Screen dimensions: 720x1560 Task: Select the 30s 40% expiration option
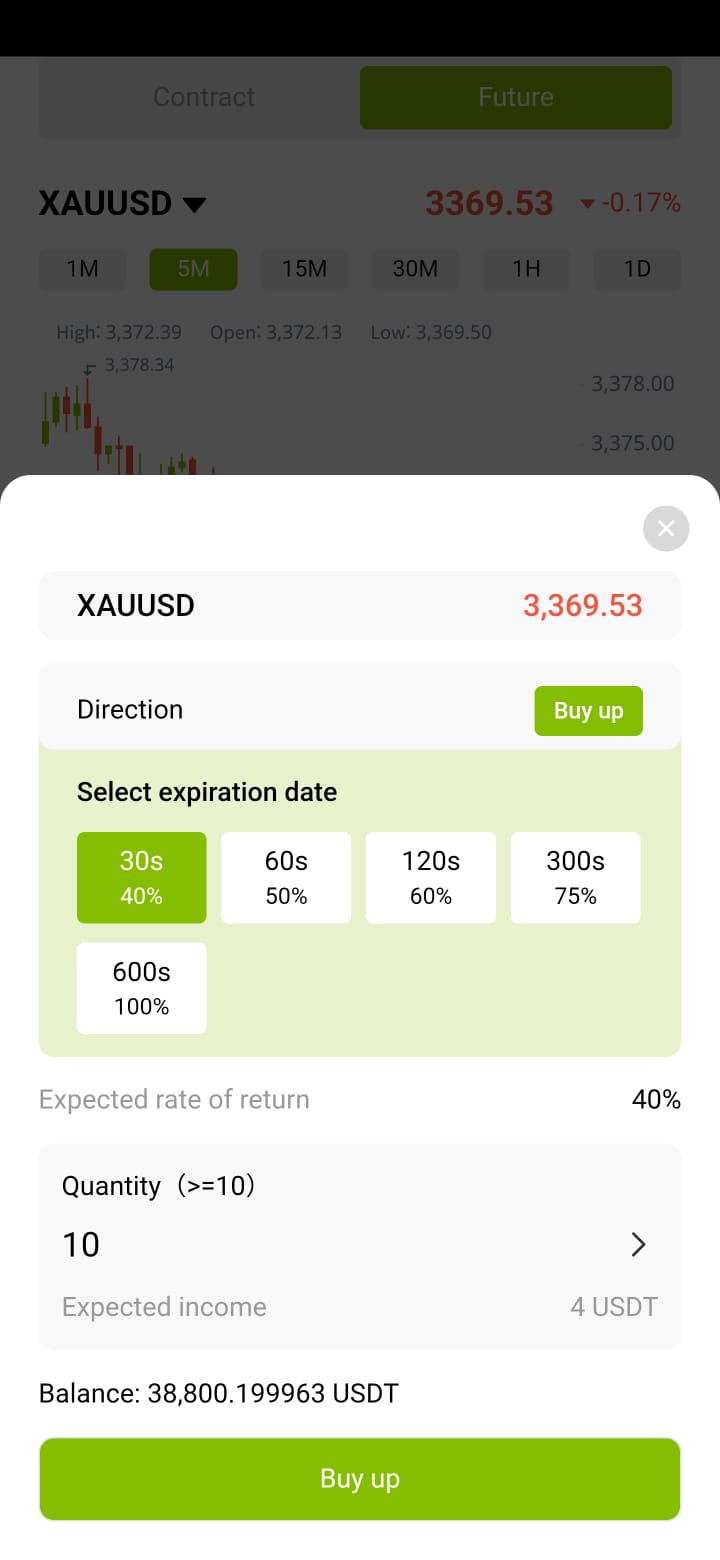point(142,878)
